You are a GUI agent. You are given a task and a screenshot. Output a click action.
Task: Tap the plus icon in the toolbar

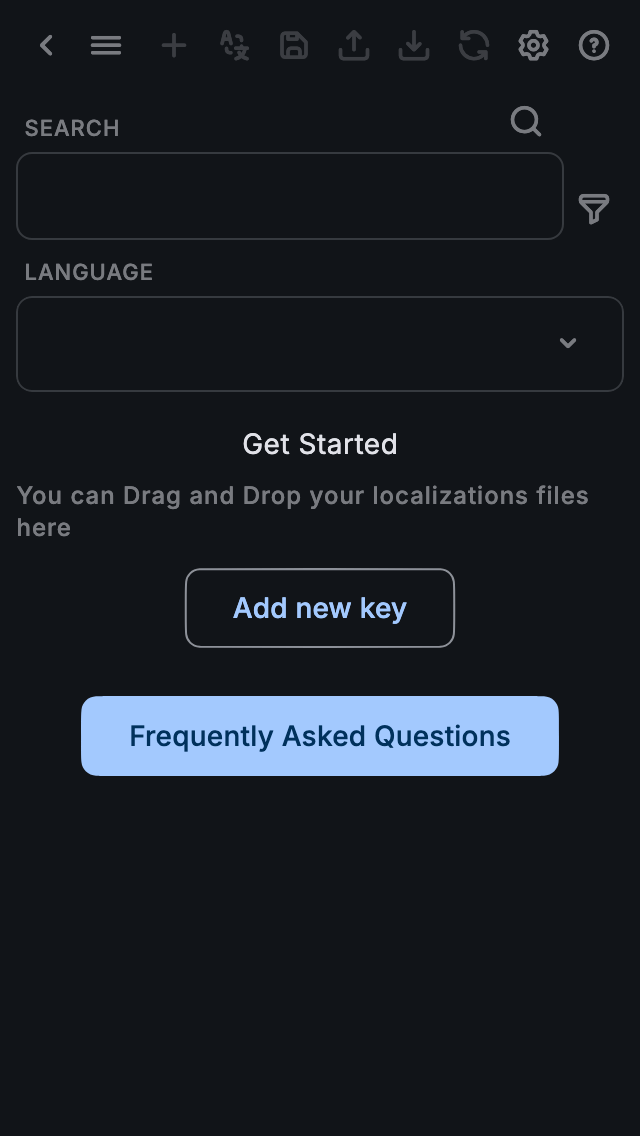click(174, 45)
